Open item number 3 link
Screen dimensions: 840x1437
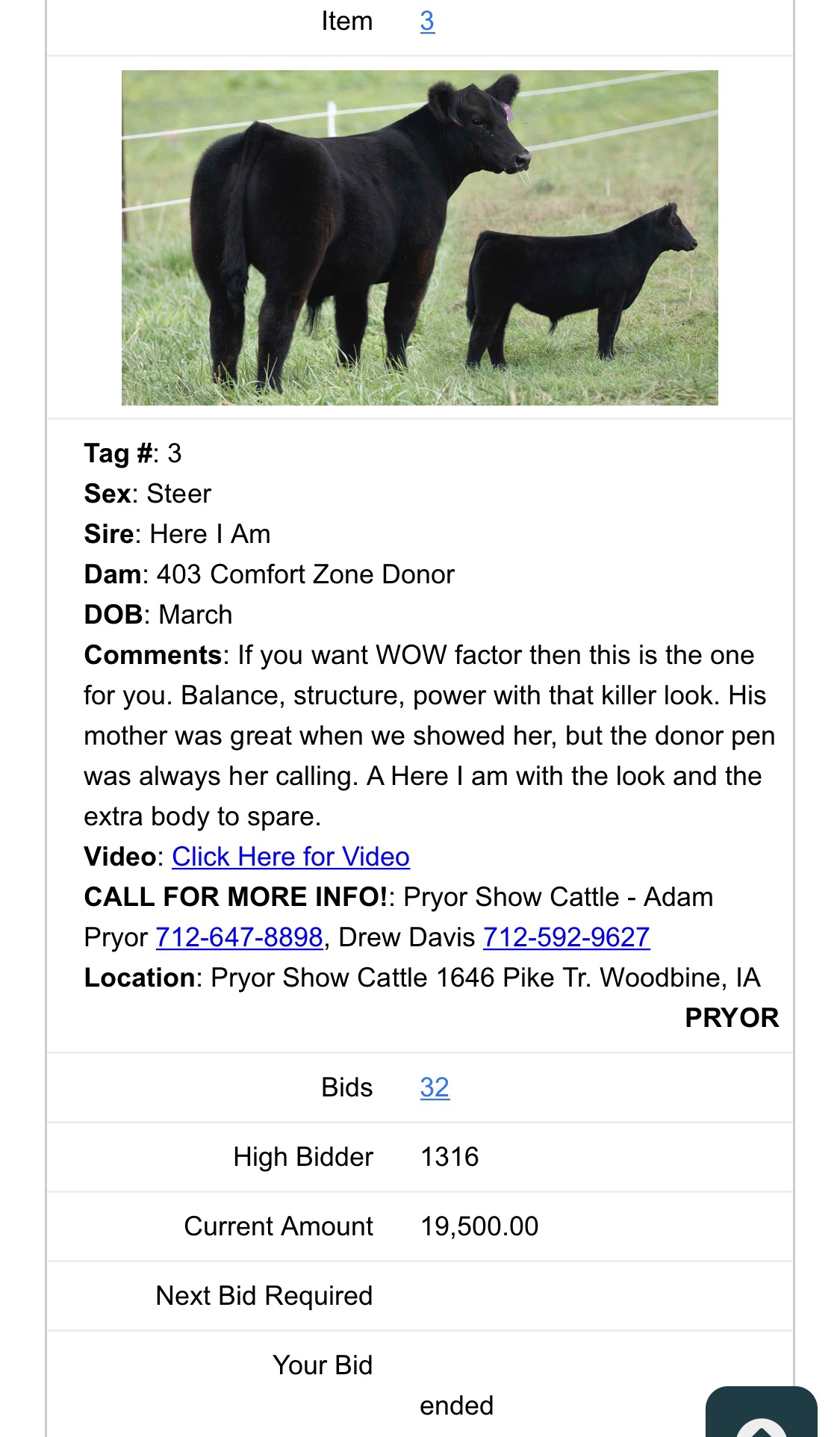pos(427,22)
